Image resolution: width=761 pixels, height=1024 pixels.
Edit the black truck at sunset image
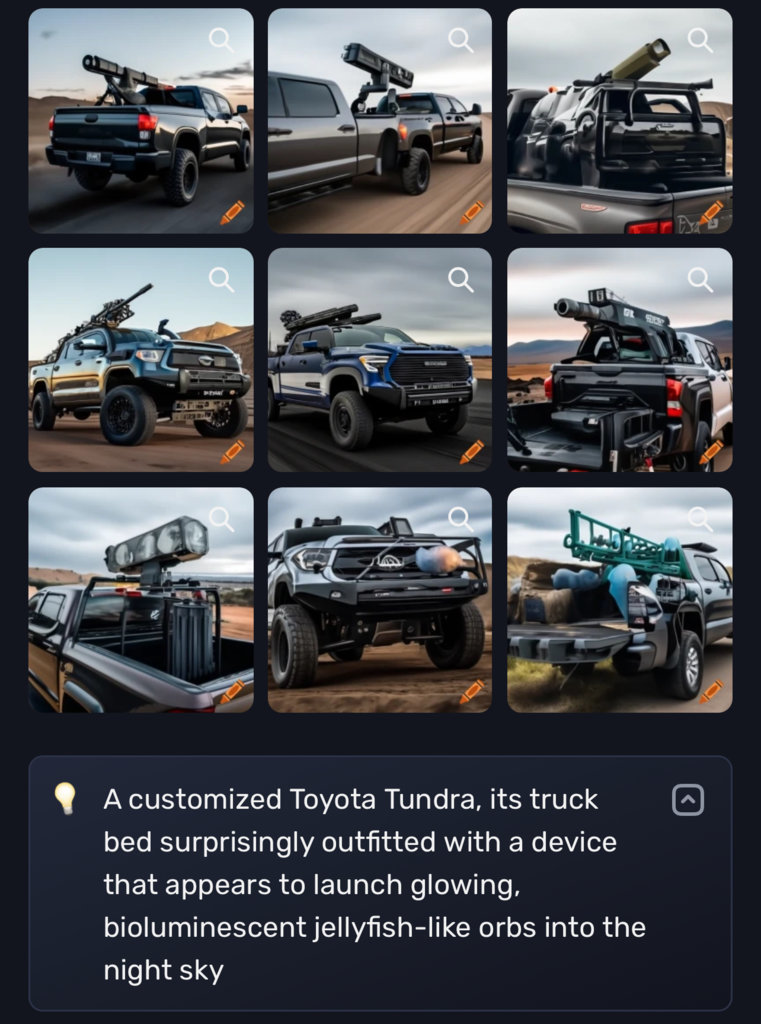tap(232, 212)
